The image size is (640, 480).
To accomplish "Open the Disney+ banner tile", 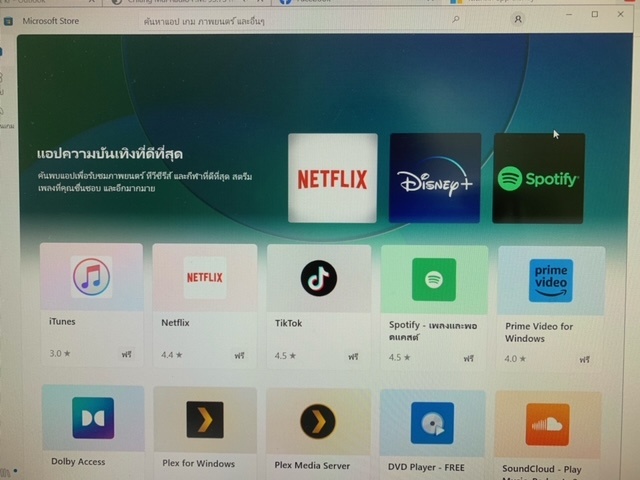I will (435, 178).
